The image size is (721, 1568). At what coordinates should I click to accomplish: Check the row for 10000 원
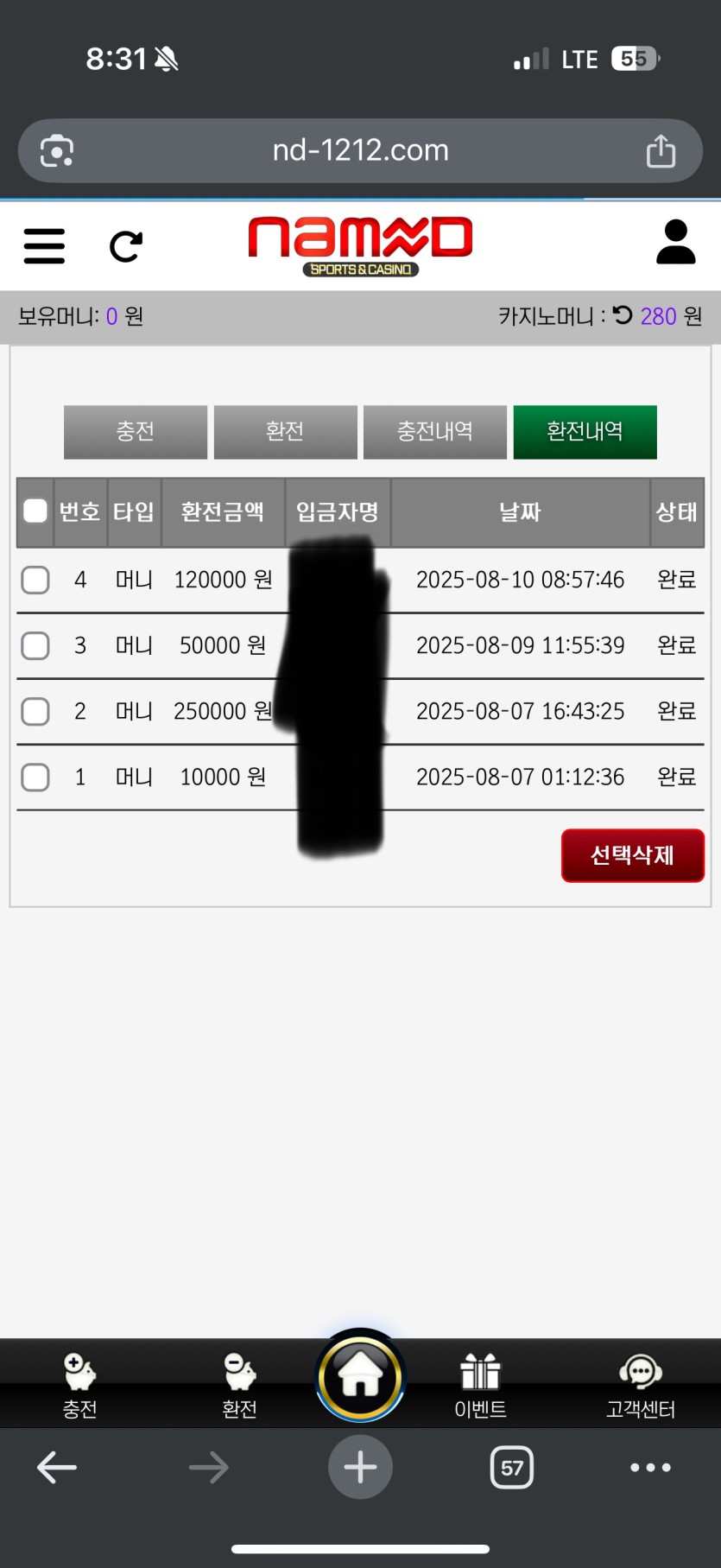click(x=35, y=777)
